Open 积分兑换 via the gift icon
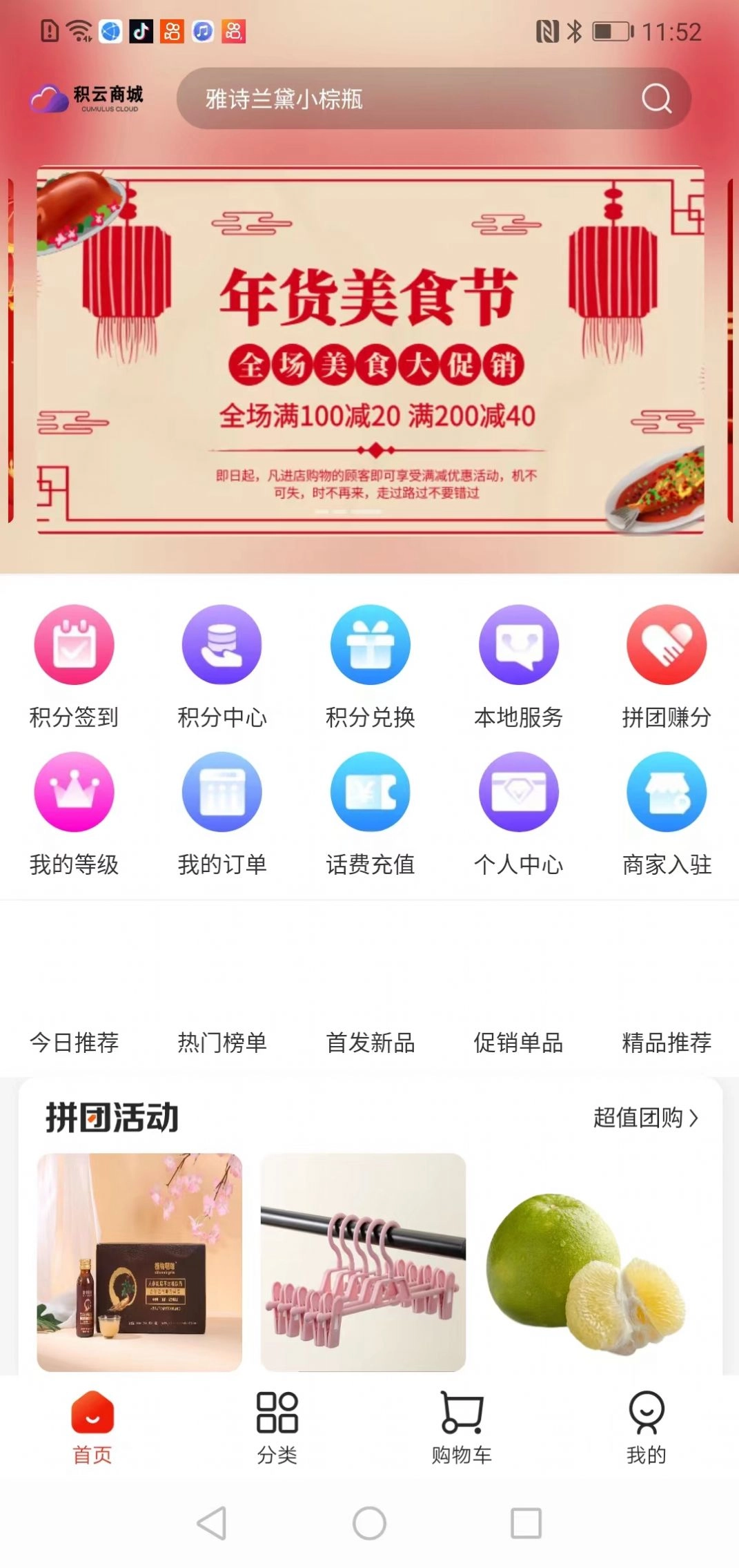The image size is (739, 1568). pyautogui.click(x=370, y=644)
